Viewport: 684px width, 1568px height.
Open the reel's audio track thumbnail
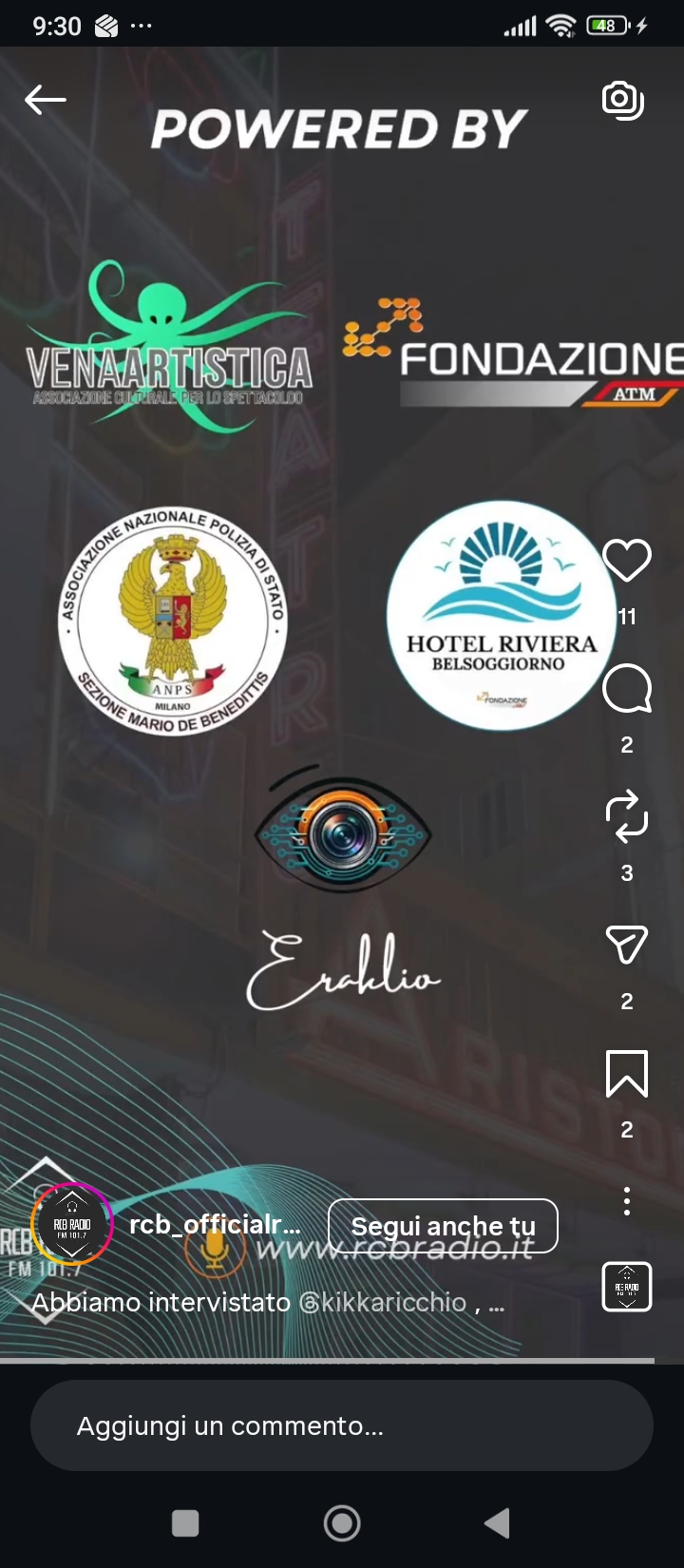click(x=627, y=1287)
